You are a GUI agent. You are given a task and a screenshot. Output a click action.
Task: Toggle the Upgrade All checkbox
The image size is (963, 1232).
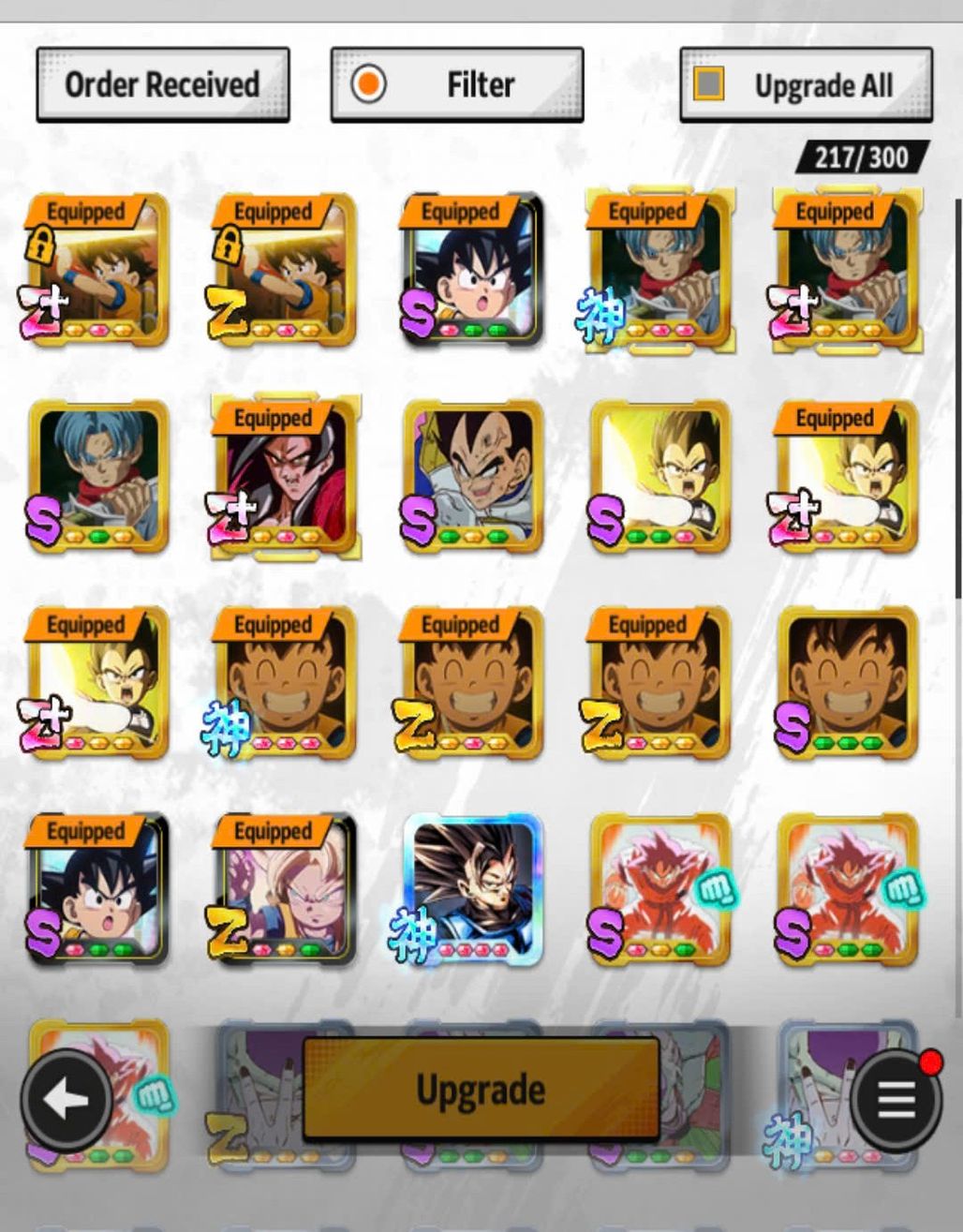click(709, 84)
